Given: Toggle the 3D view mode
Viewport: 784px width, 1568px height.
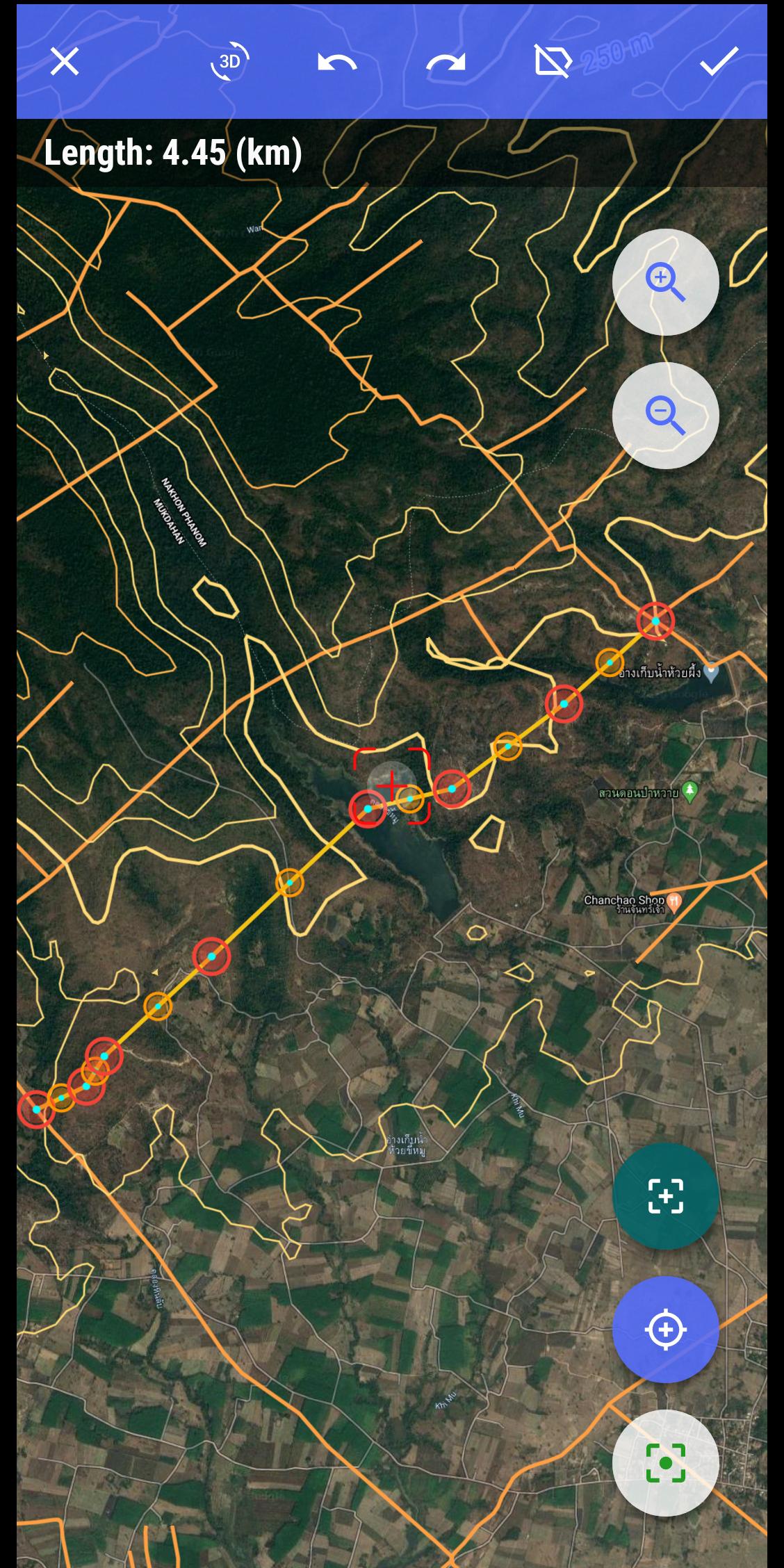Looking at the screenshot, I should tap(229, 62).
